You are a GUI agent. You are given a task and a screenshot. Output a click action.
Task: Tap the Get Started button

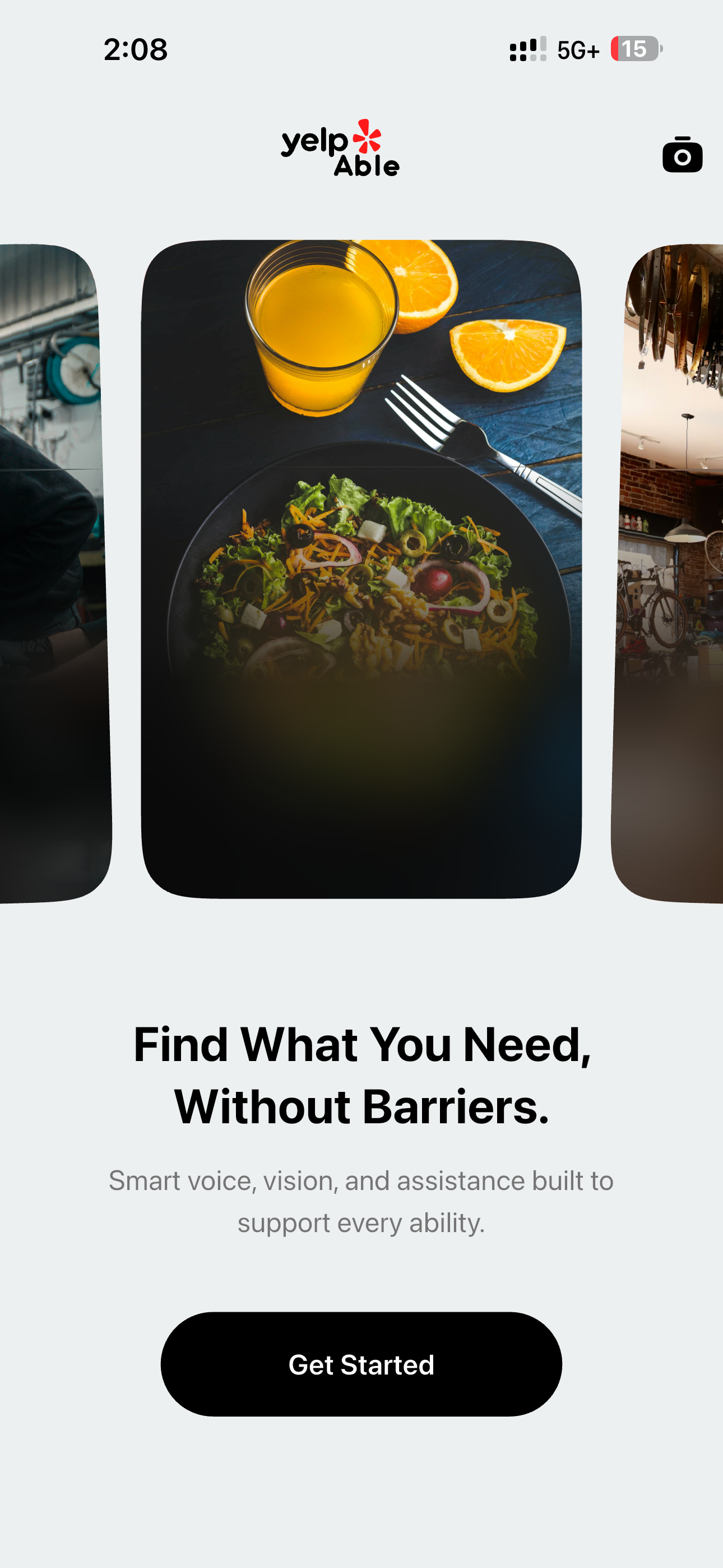(361, 1364)
